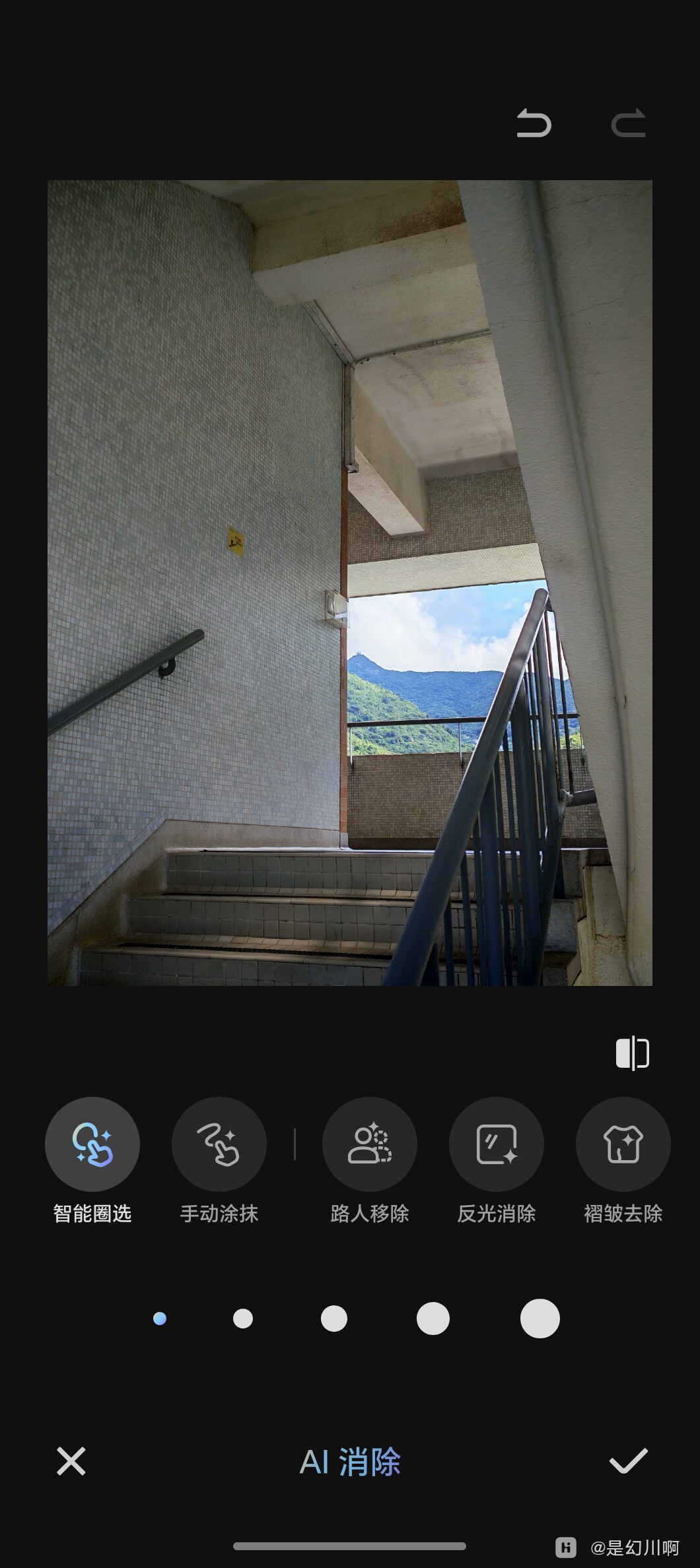Pick the largest brush size dot
This screenshot has height=1568, width=700.
pyautogui.click(x=540, y=1319)
